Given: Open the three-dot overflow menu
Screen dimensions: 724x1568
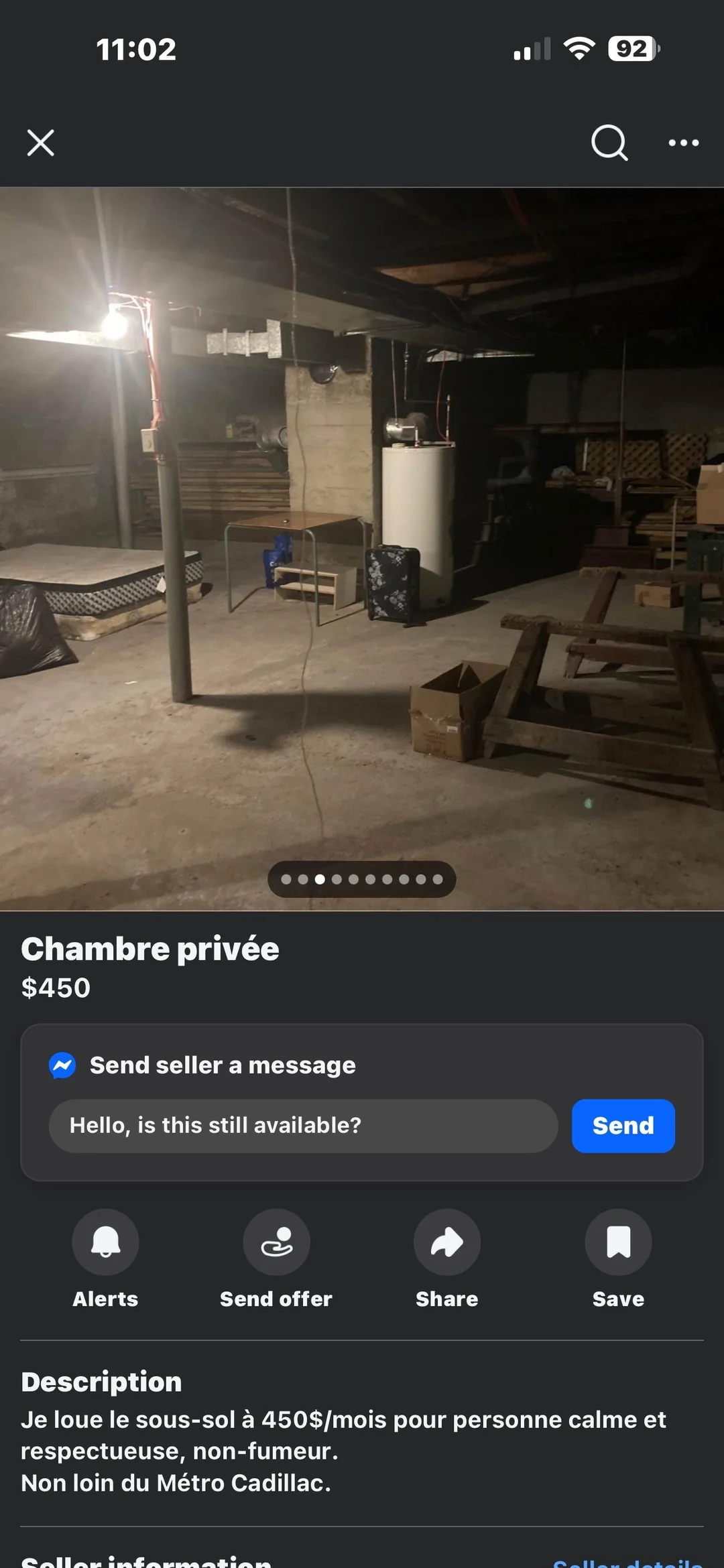Looking at the screenshot, I should [x=683, y=143].
